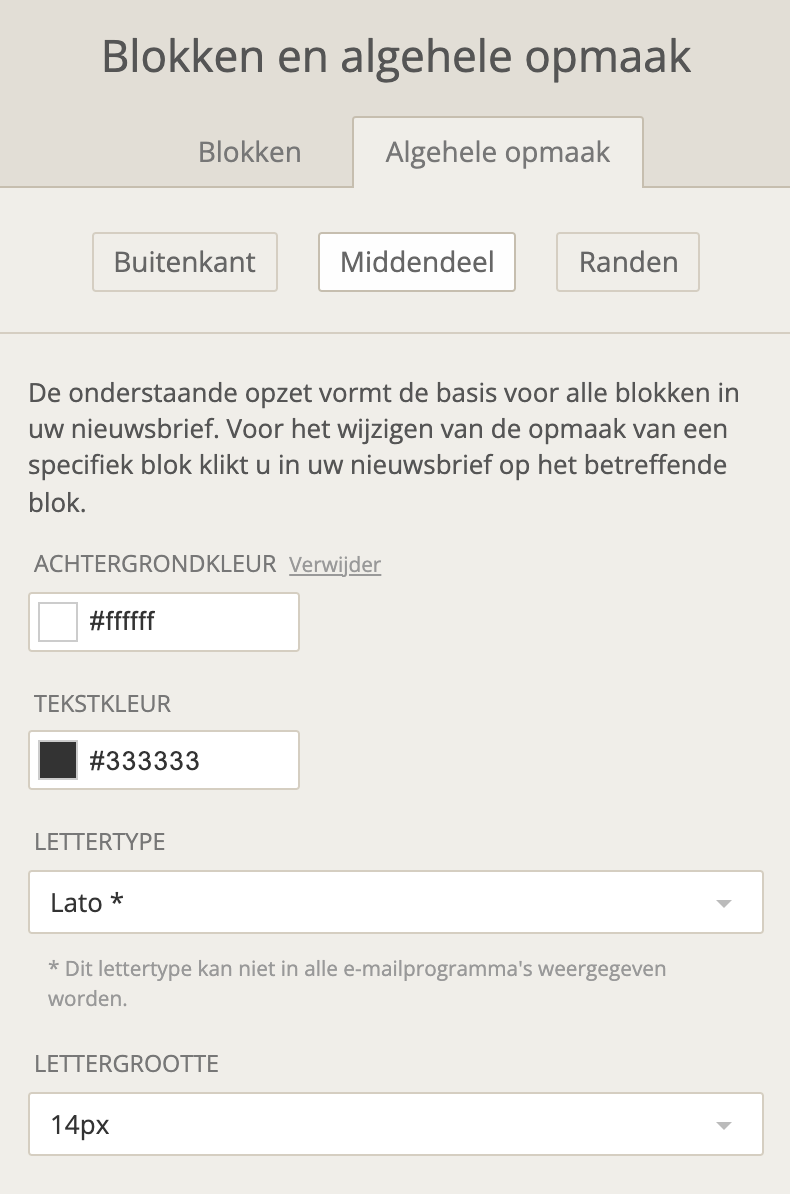
Task: Open the dark text color swatch
Action: point(58,760)
